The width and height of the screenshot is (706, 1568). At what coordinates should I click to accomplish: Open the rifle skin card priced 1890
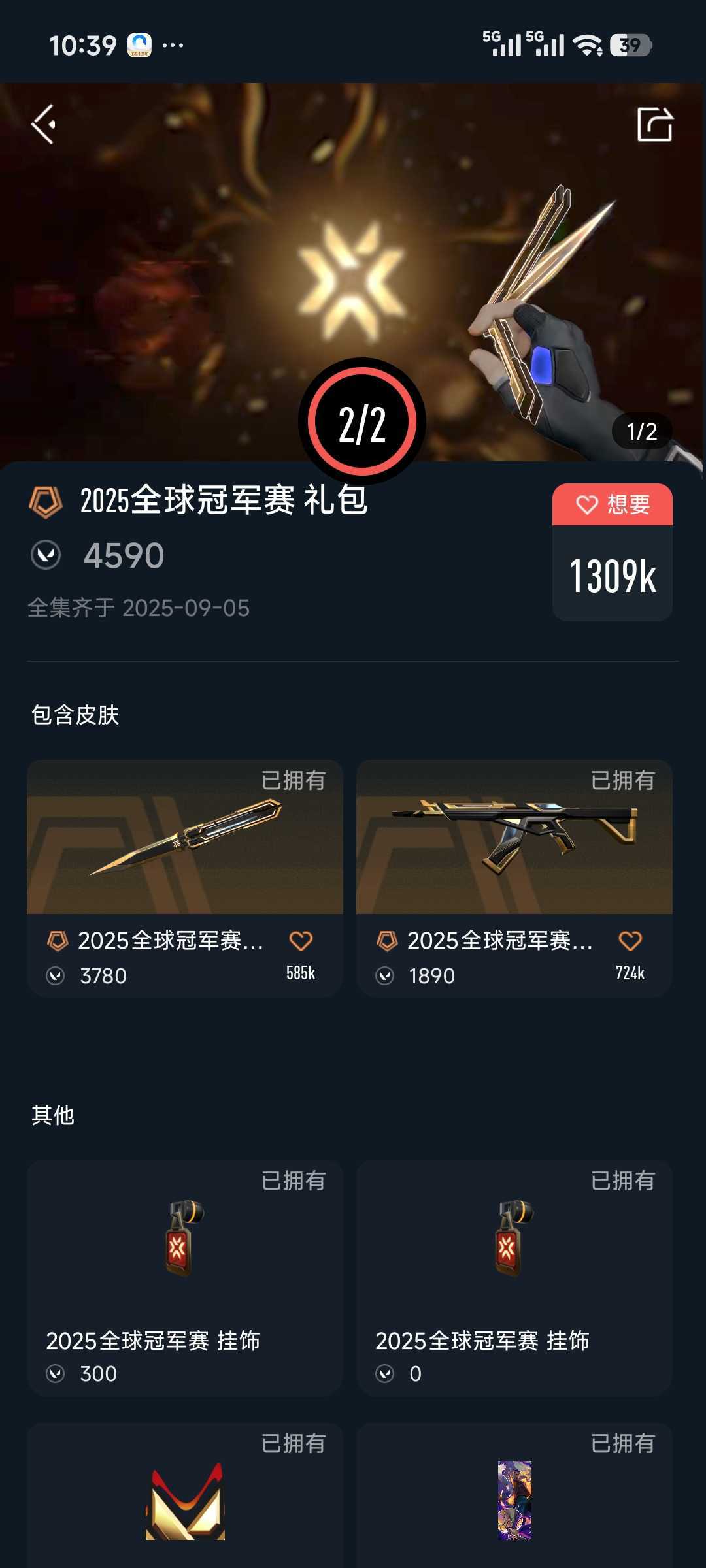pos(514,878)
